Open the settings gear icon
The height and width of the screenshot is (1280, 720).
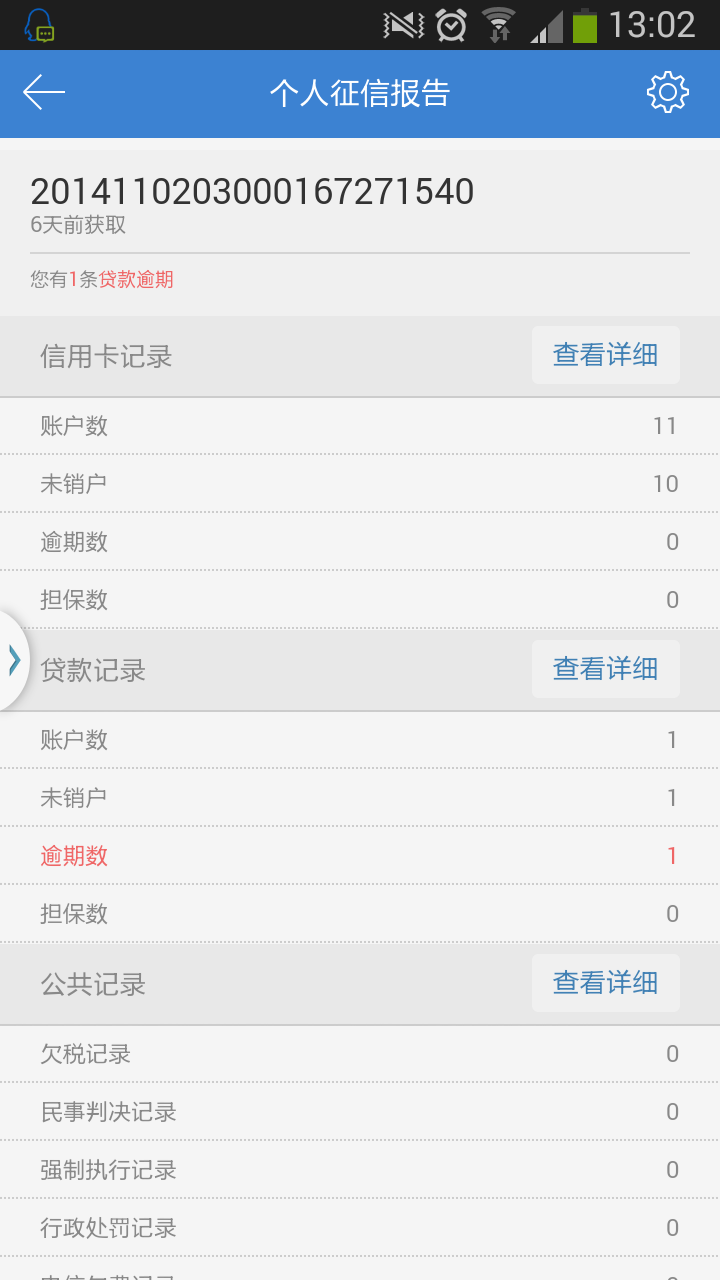pos(667,93)
